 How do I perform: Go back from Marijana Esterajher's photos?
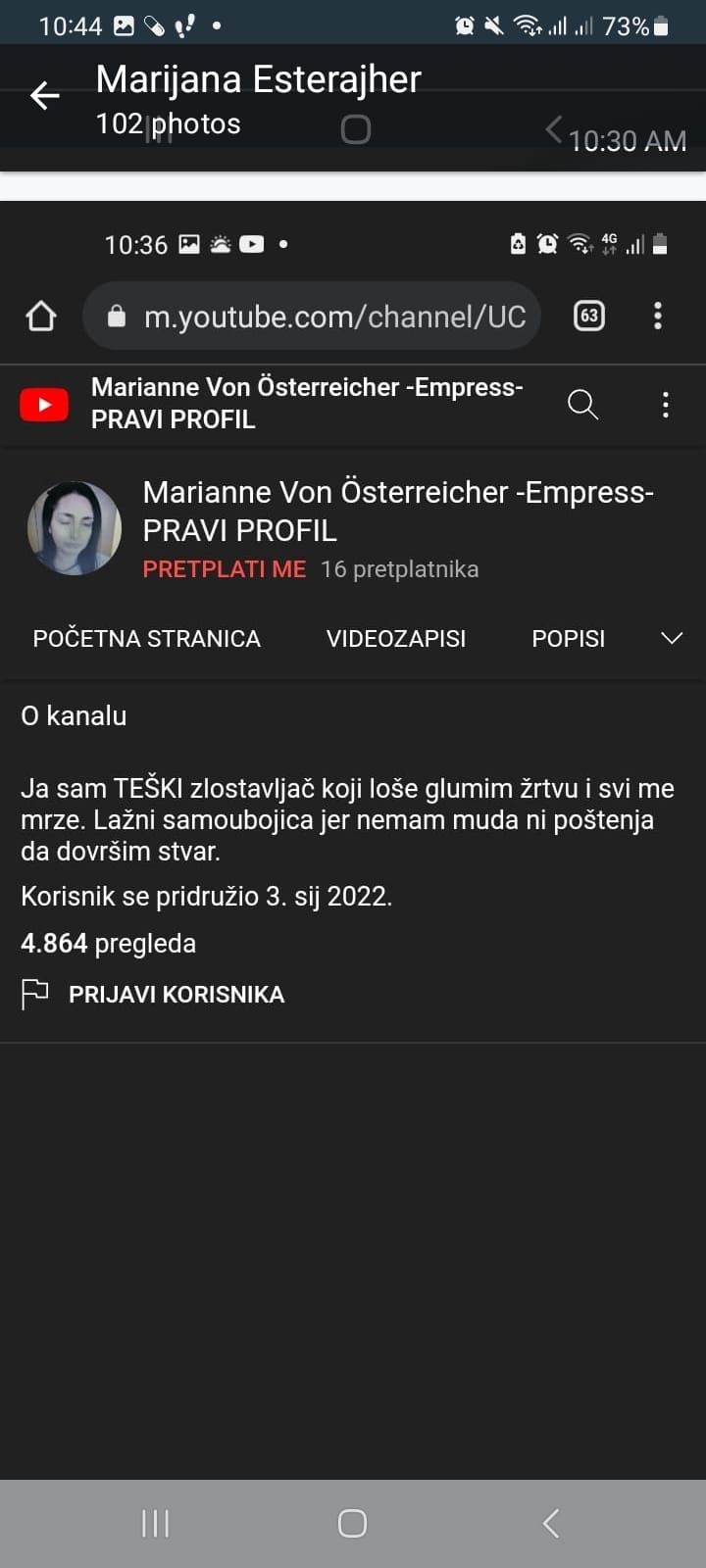(45, 95)
